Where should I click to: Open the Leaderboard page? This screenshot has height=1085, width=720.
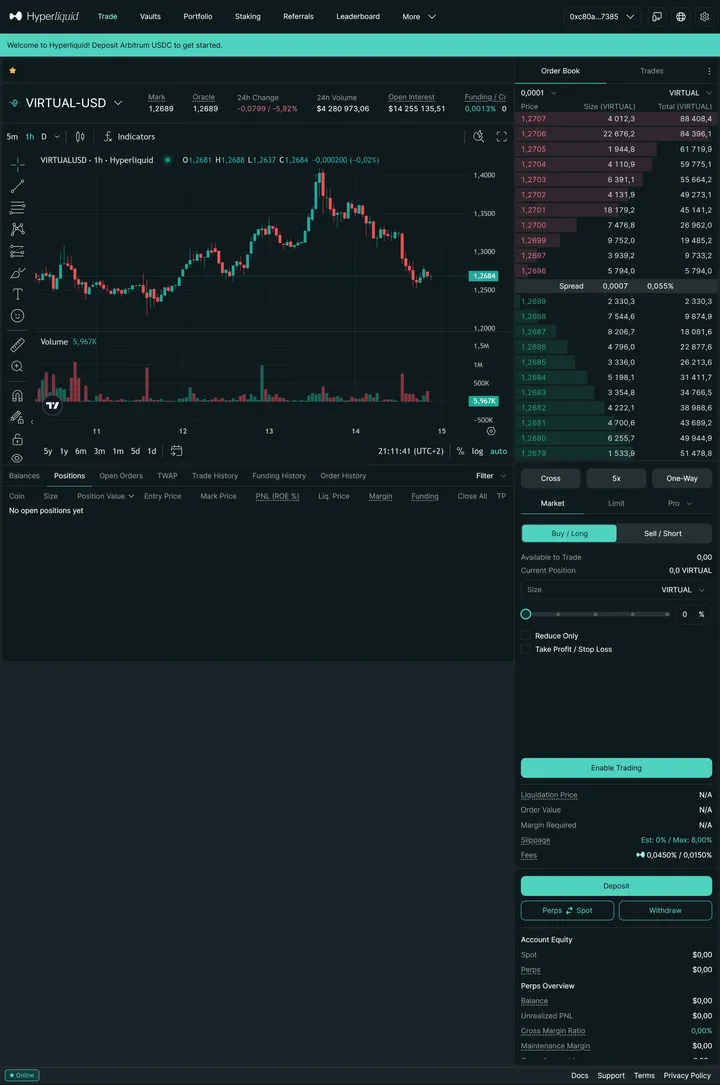pyautogui.click(x=358, y=17)
